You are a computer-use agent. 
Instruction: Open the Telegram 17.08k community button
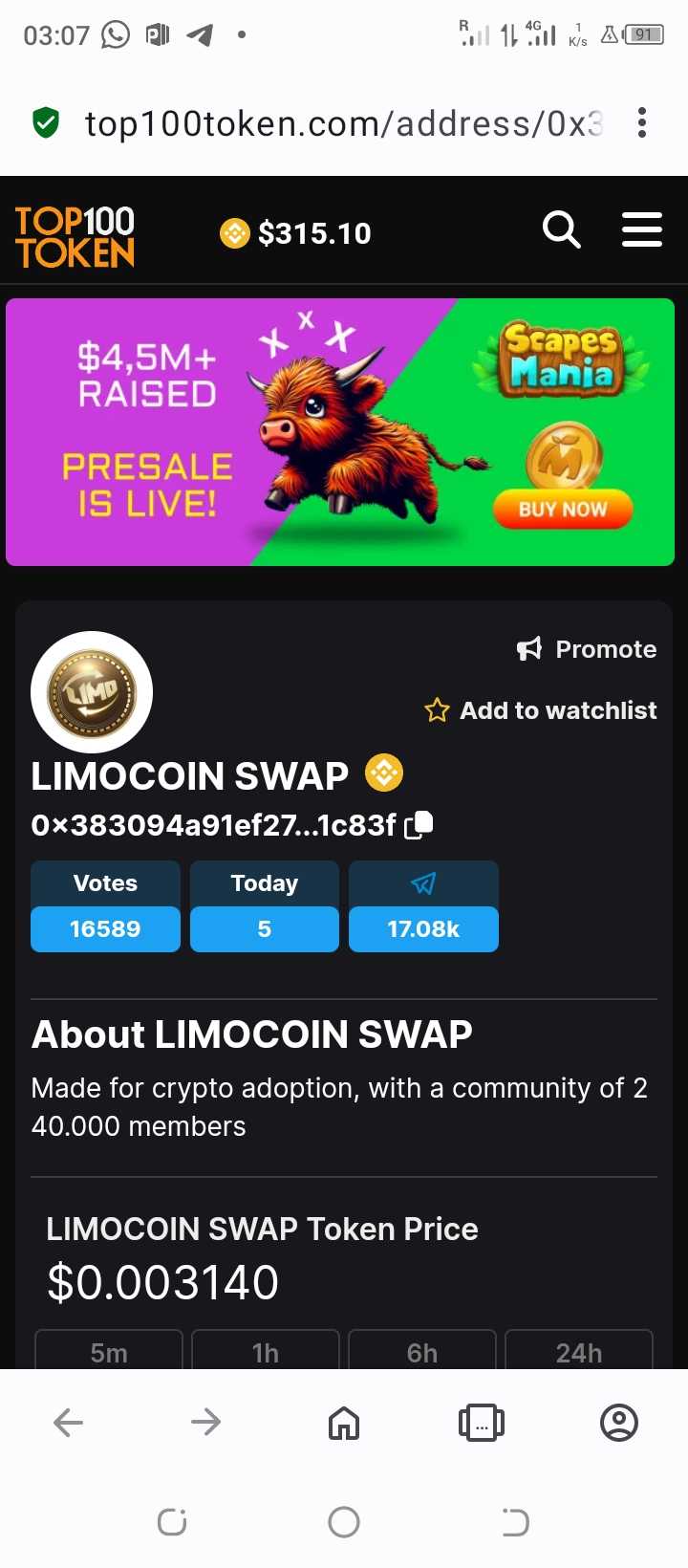423,906
